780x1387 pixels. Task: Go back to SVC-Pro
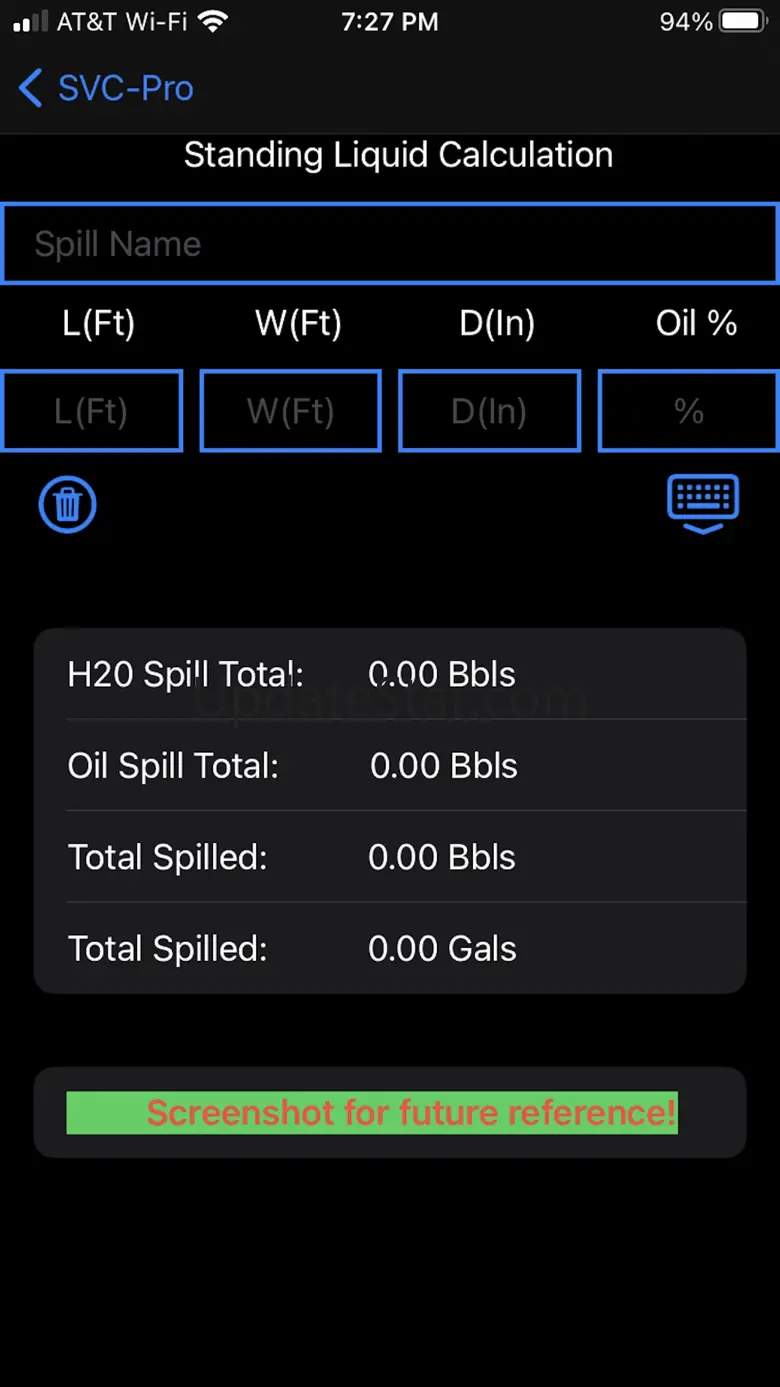coord(105,88)
